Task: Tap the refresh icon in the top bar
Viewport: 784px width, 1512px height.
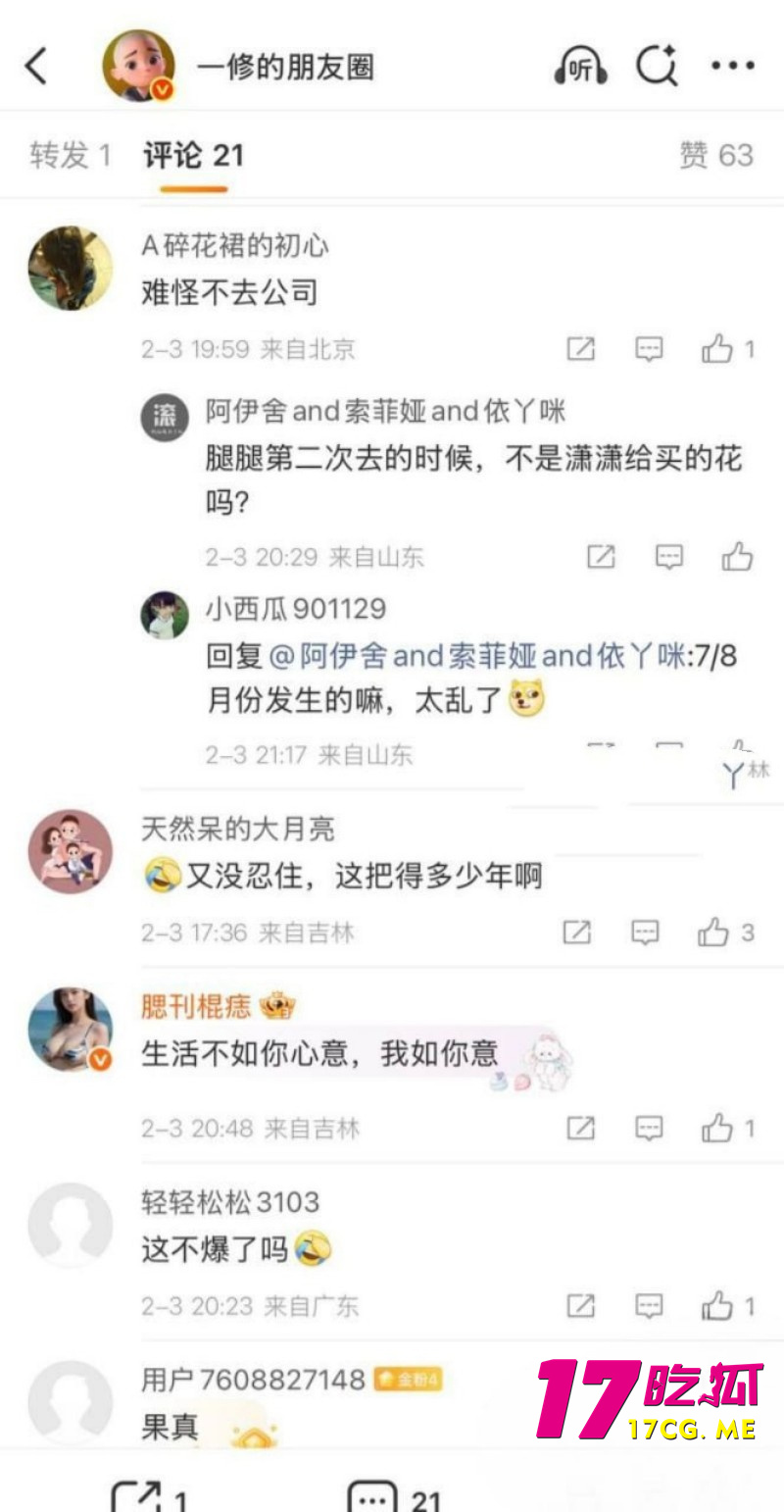Action: pyautogui.click(x=657, y=64)
